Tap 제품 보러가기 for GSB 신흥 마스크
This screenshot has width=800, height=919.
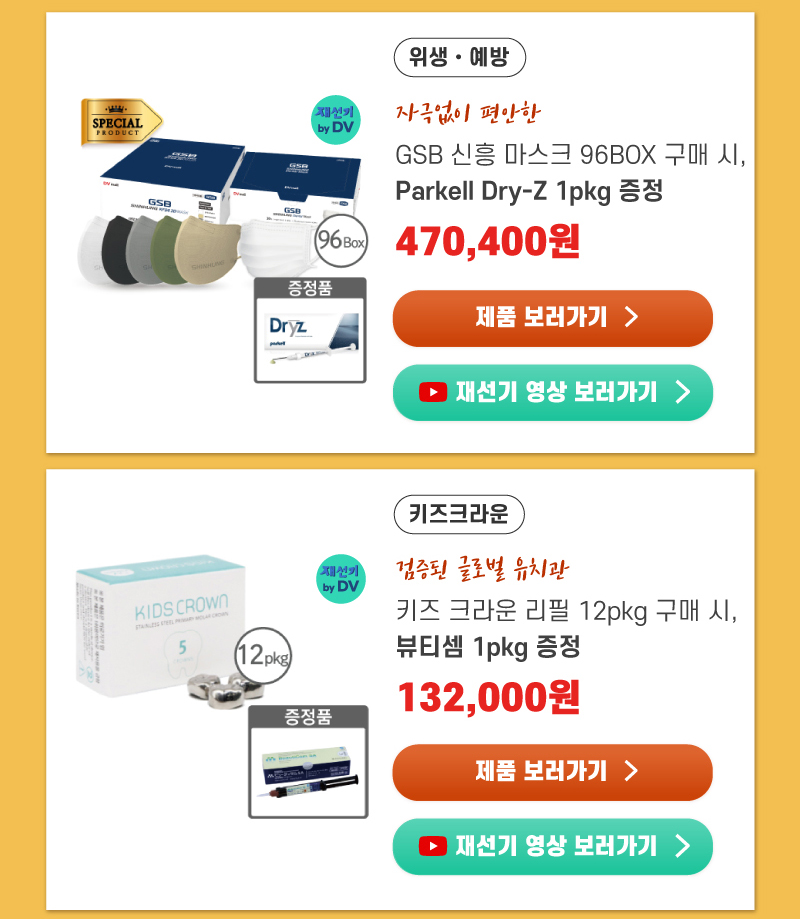[x=552, y=318]
